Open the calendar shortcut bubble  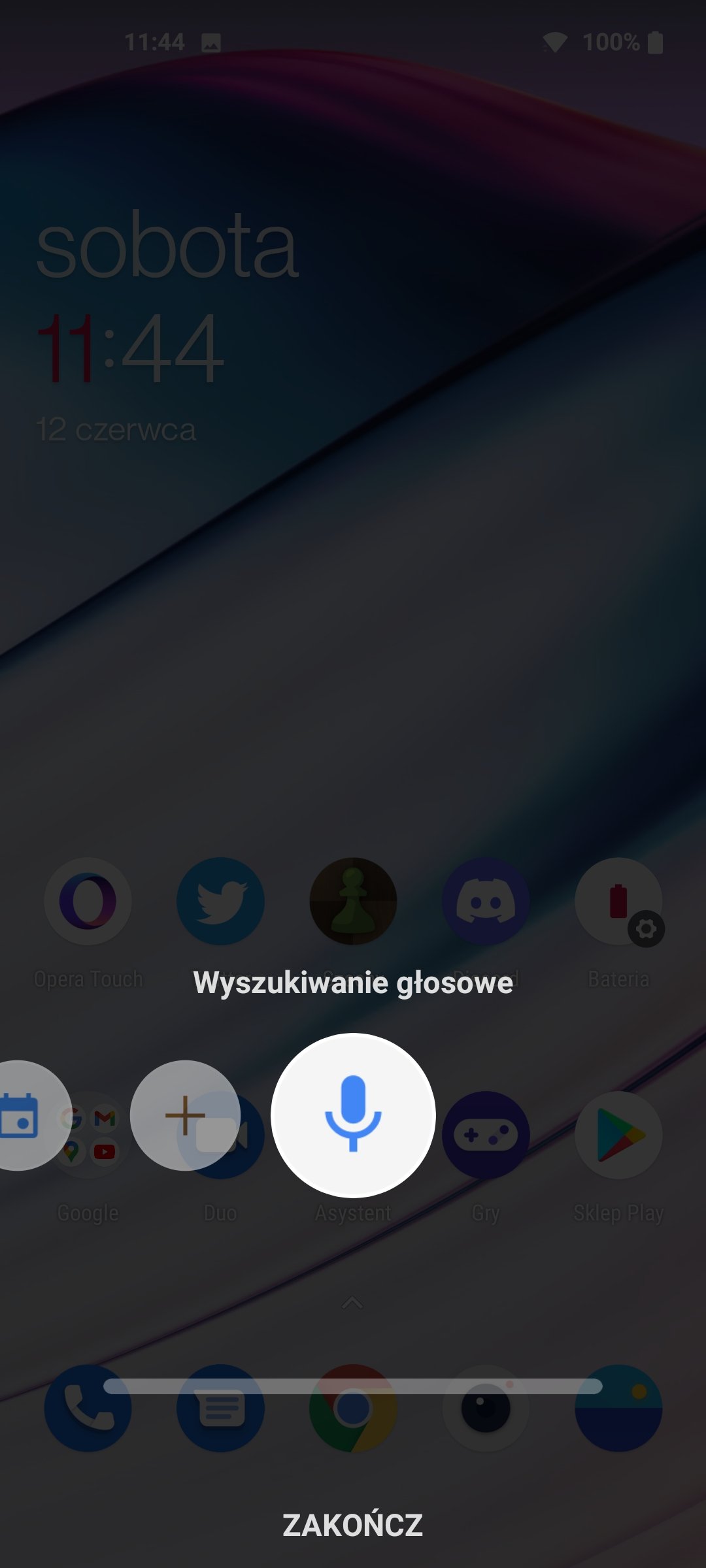[23, 1115]
